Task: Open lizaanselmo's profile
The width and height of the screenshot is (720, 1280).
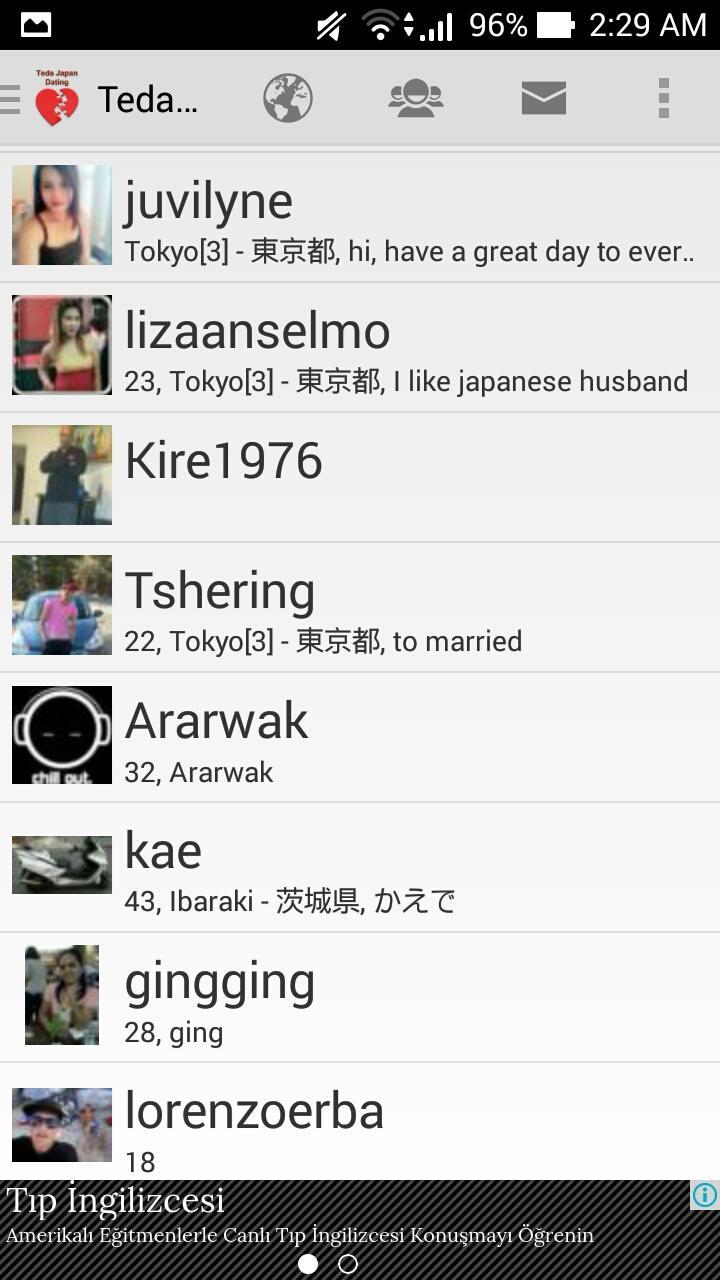Action: [360, 345]
